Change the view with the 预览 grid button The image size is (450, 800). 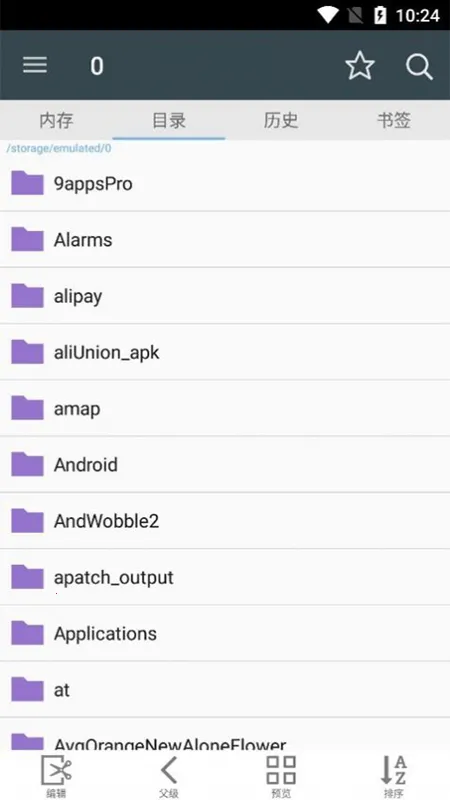[x=281, y=776]
